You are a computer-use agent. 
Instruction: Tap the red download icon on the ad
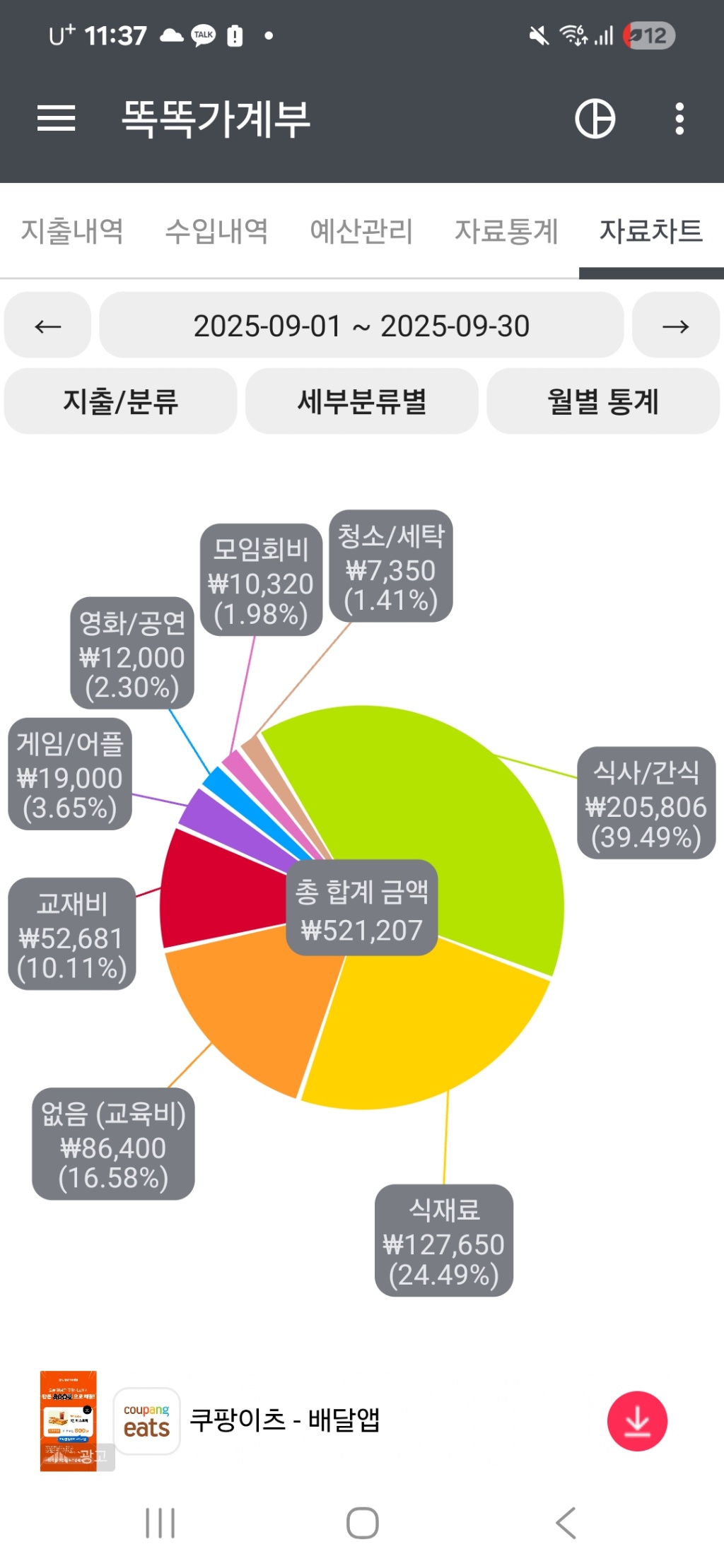pyautogui.click(x=637, y=1422)
